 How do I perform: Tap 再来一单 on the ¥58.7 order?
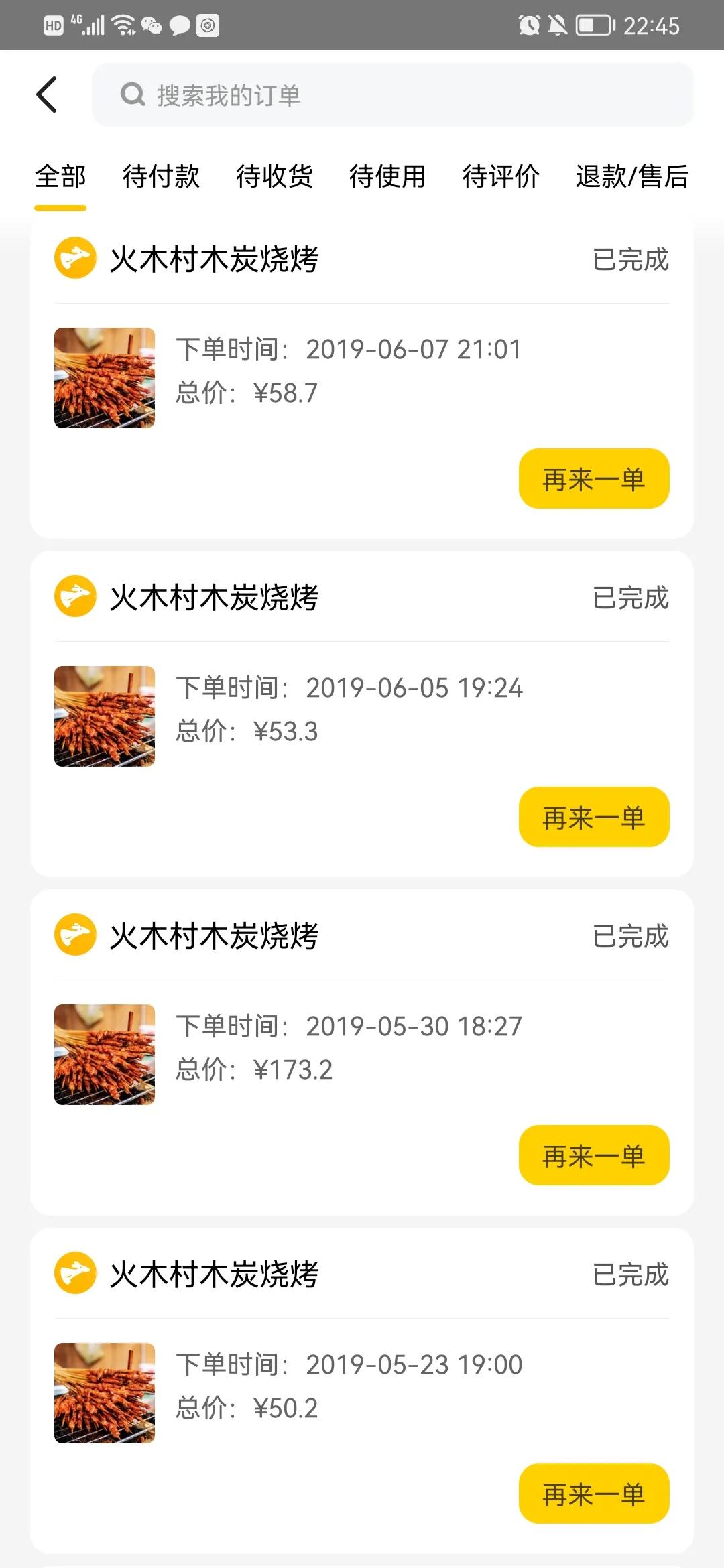click(593, 478)
